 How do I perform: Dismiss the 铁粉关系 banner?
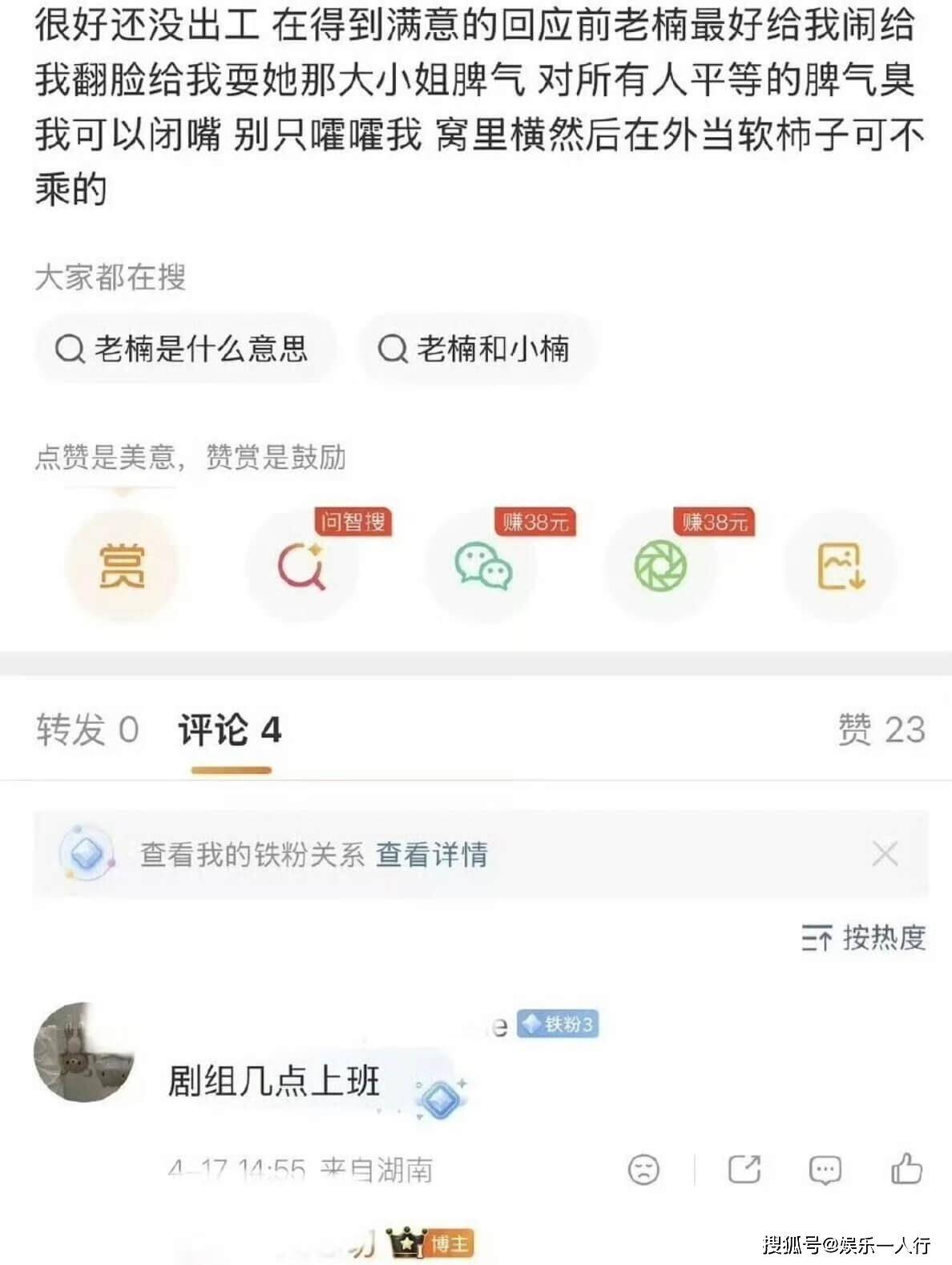[x=885, y=855]
